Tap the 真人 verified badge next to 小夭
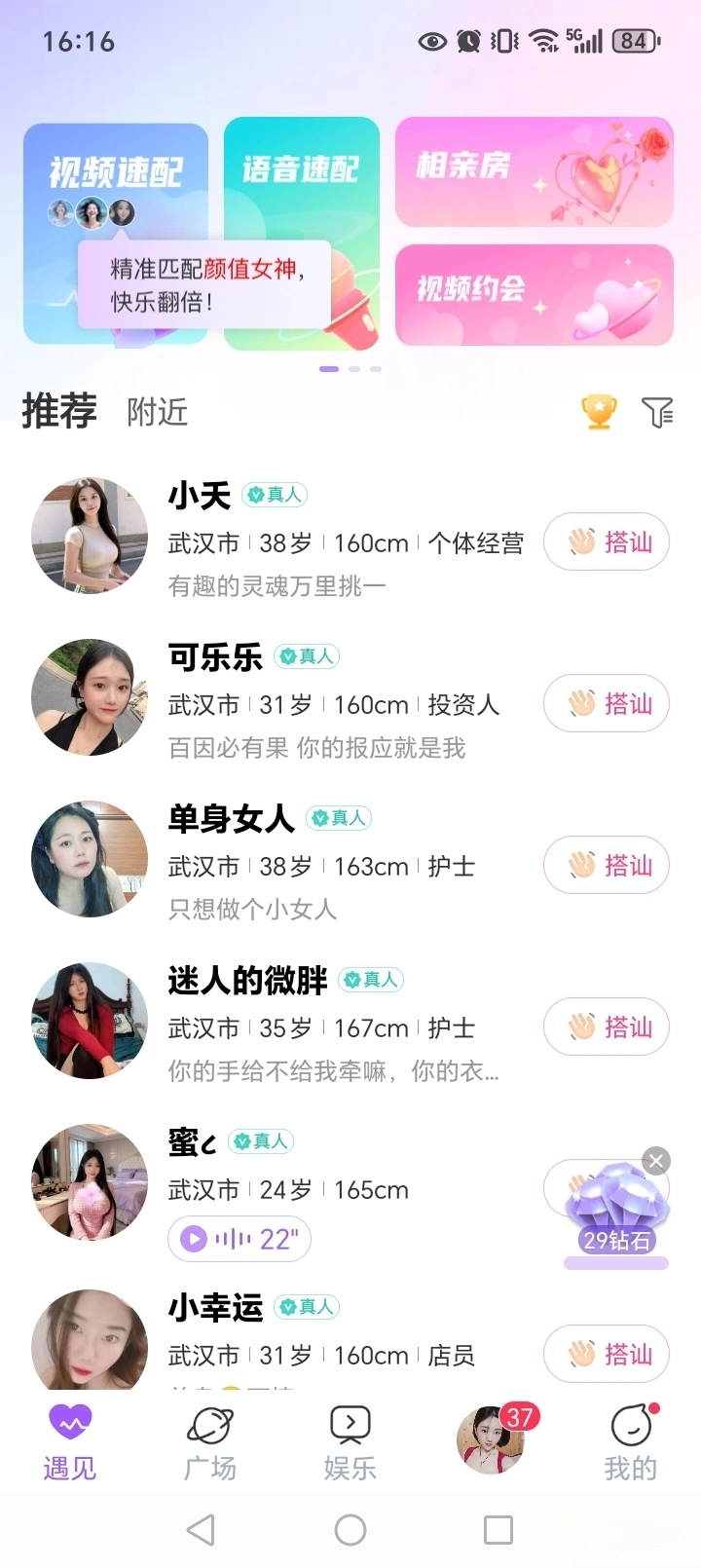The width and height of the screenshot is (701, 1568). point(274,495)
